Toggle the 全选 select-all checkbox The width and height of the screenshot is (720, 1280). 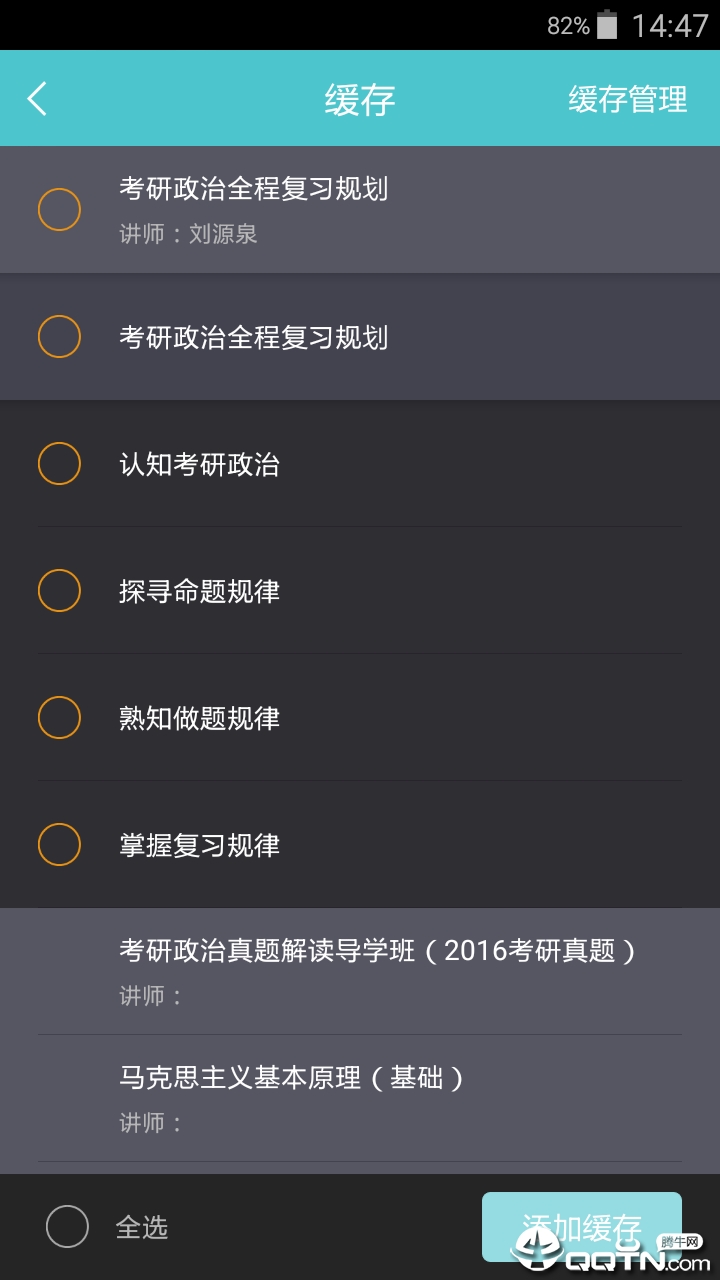pos(68,1227)
